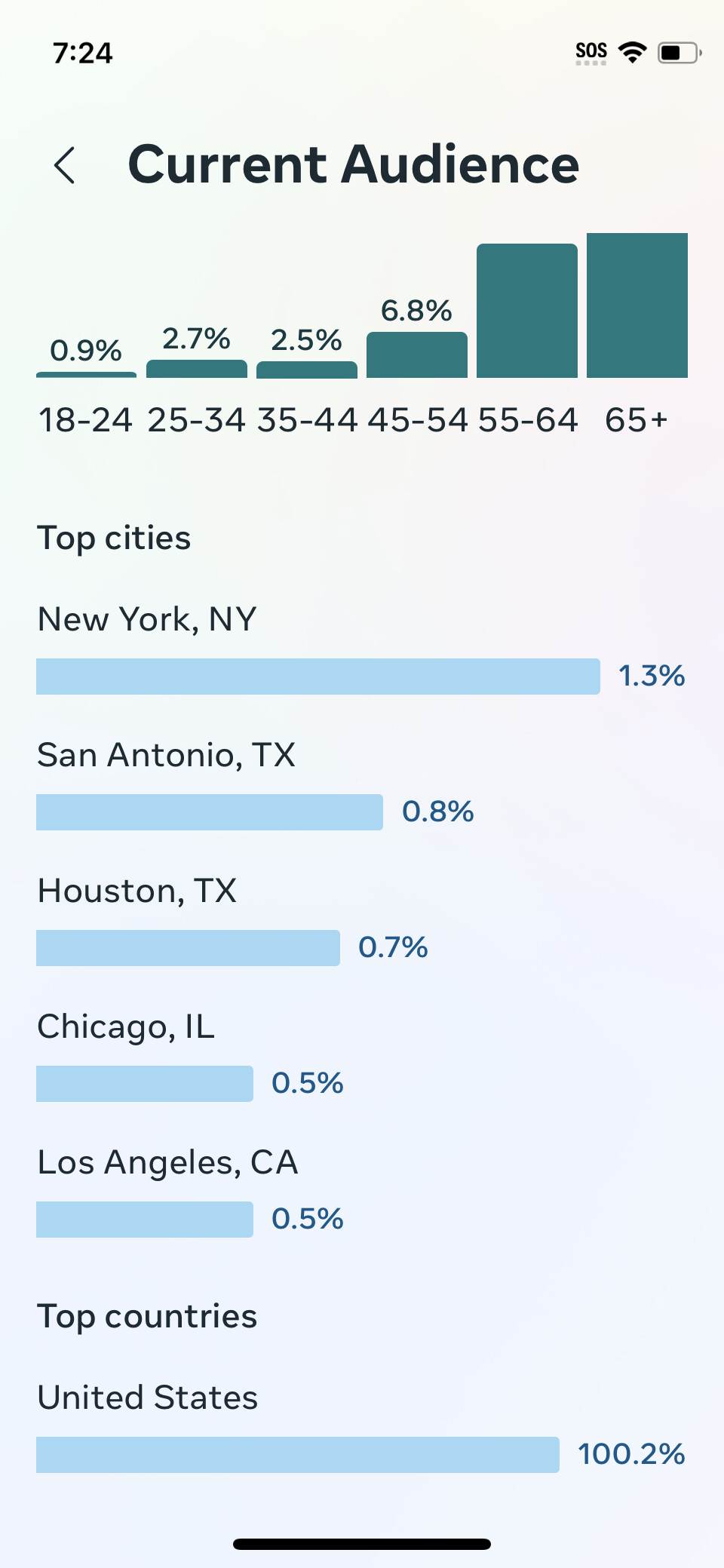The width and height of the screenshot is (724, 1568).
Task: Go back from Current Audience
Action: click(x=65, y=165)
